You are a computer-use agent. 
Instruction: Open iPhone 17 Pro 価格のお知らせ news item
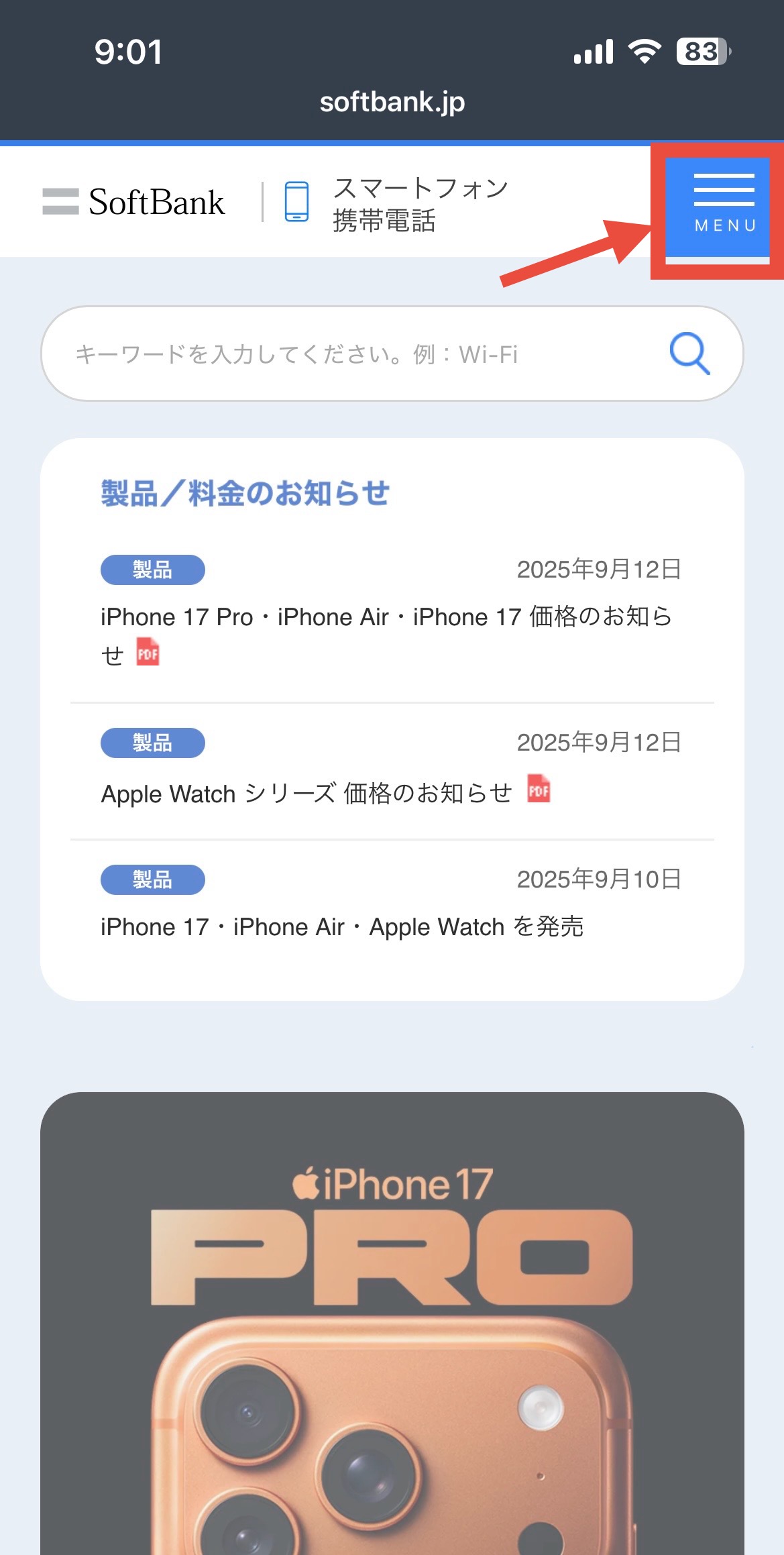click(386, 617)
